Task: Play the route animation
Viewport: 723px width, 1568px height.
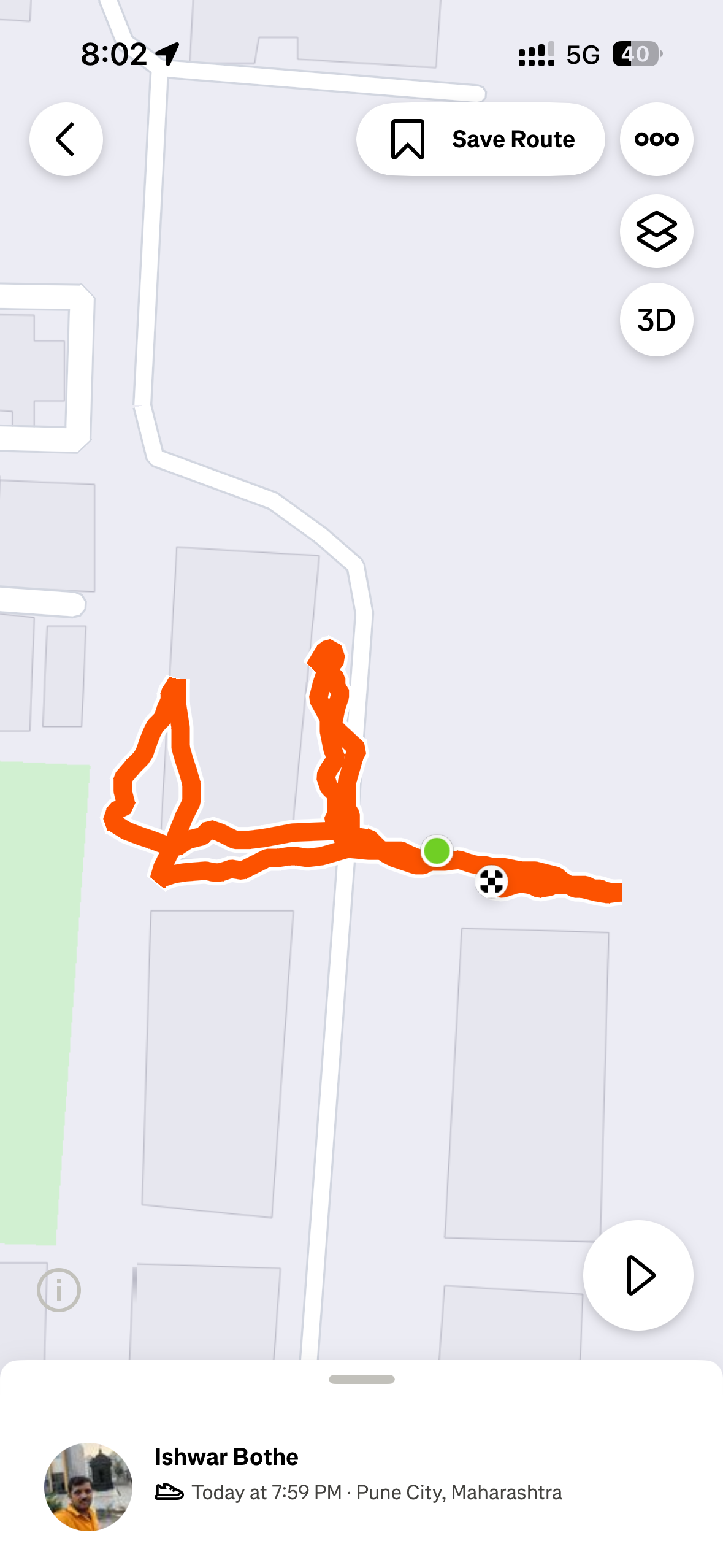Action: [638, 1275]
